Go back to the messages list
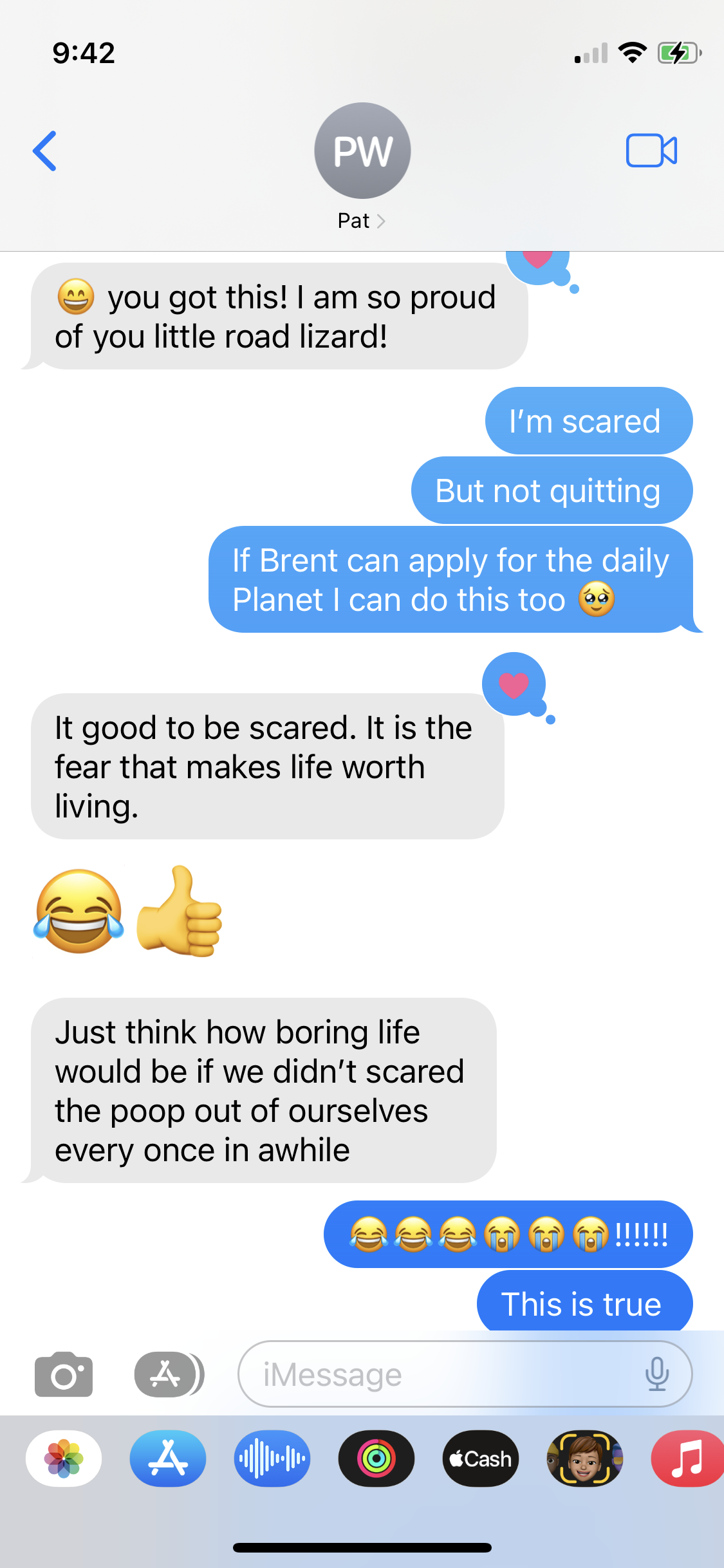The height and width of the screenshot is (1568, 724). pos(44,151)
